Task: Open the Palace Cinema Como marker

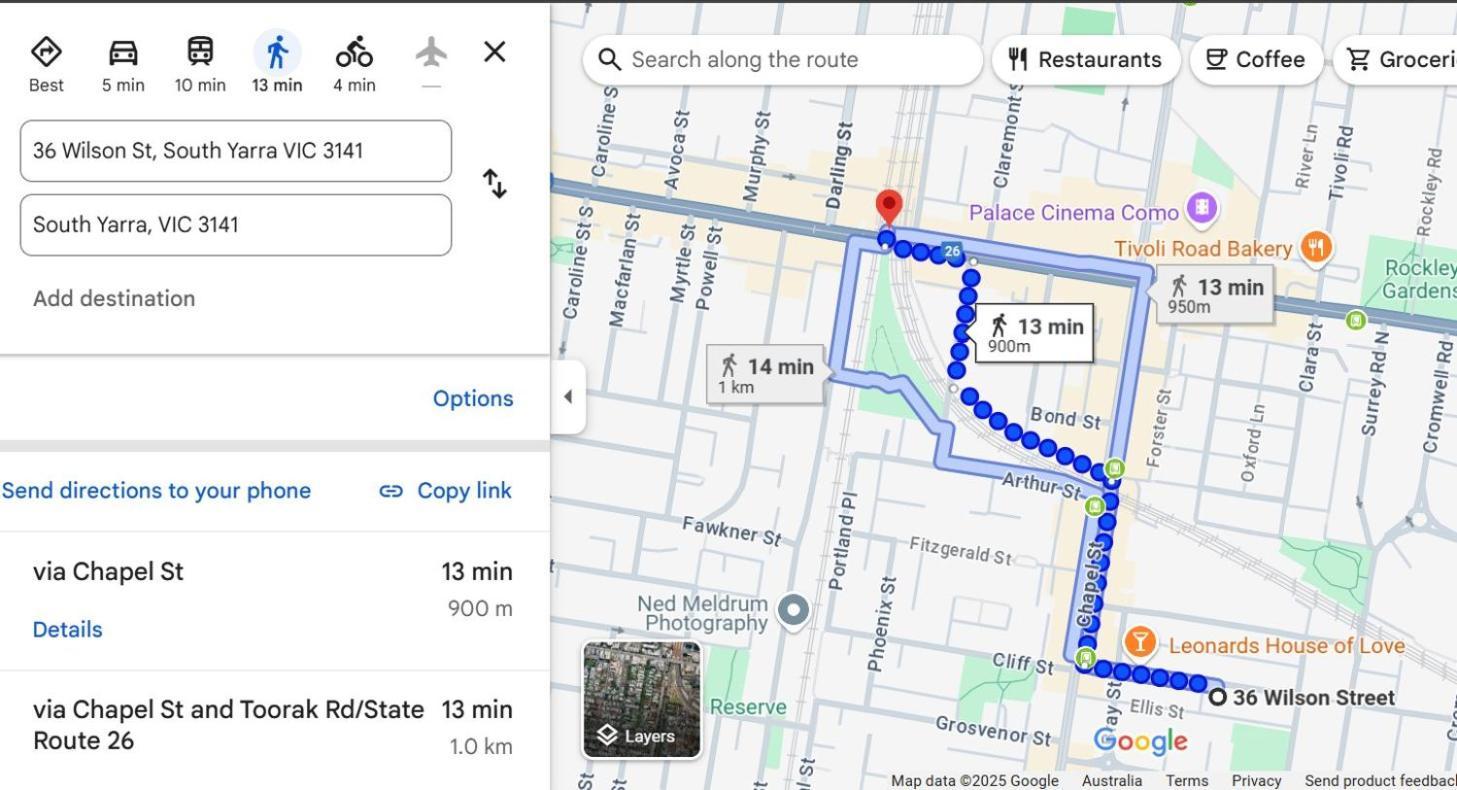Action: [x=1202, y=209]
